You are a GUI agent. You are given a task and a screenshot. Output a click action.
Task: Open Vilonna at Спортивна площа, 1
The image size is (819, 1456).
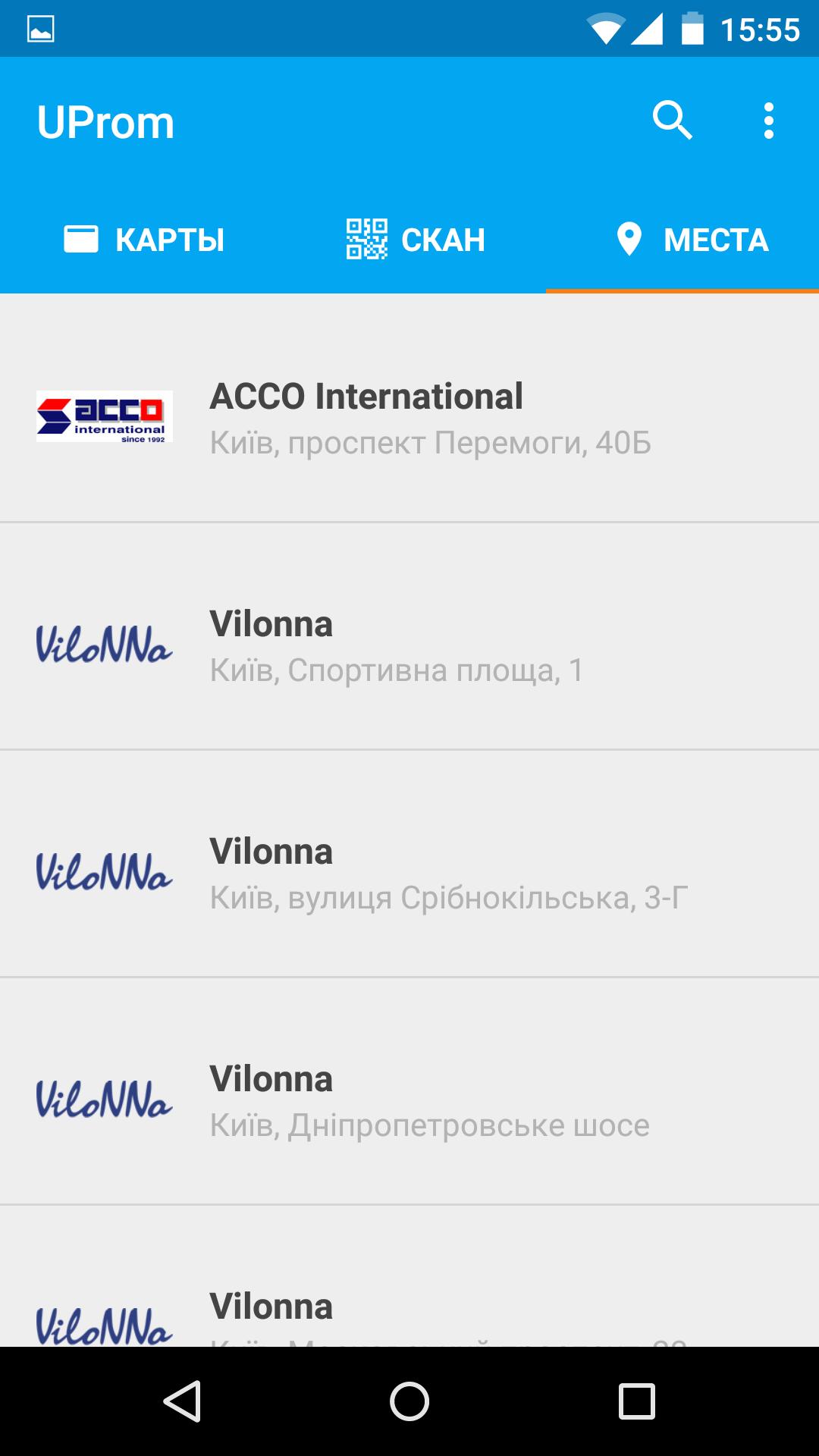pos(409,645)
